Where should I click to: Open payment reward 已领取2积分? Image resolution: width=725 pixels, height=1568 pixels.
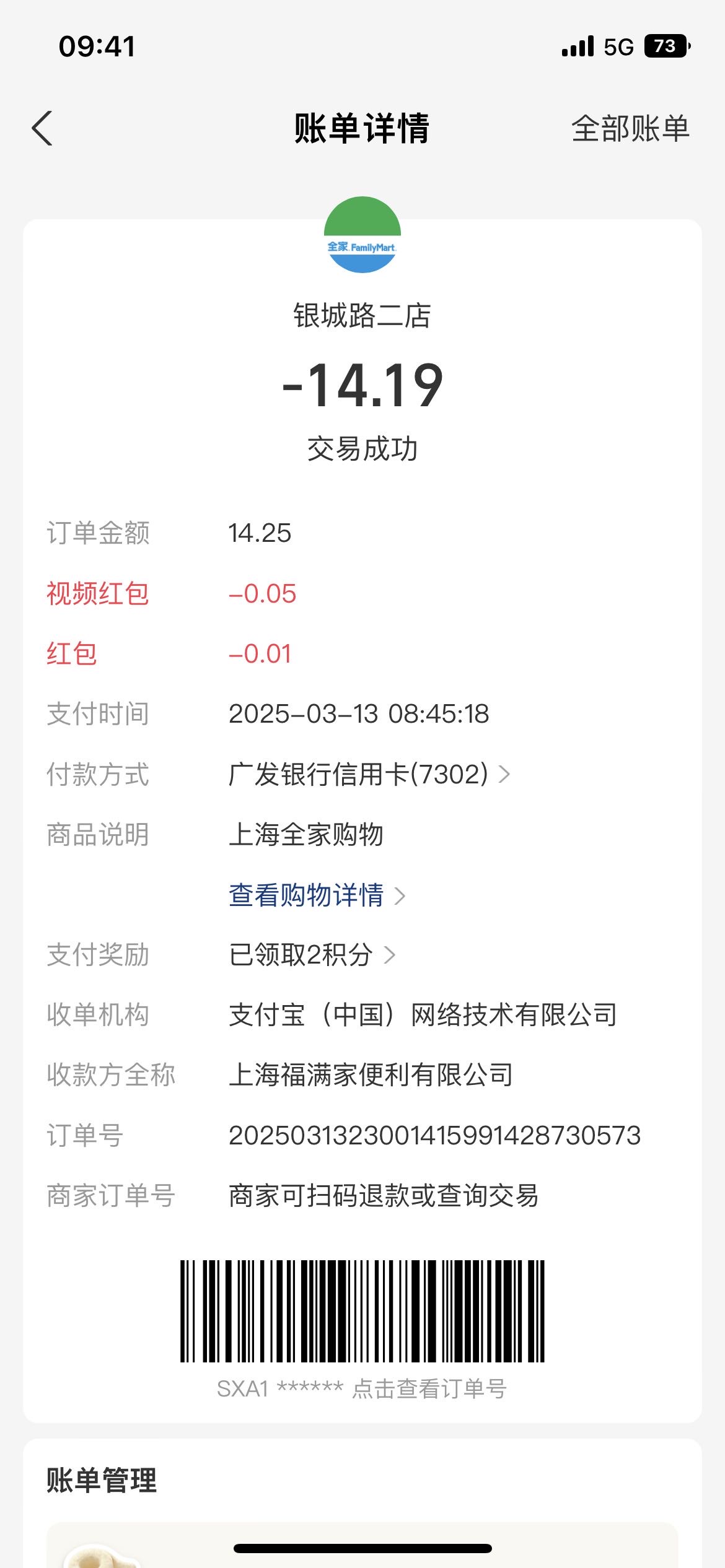(312, 954)
